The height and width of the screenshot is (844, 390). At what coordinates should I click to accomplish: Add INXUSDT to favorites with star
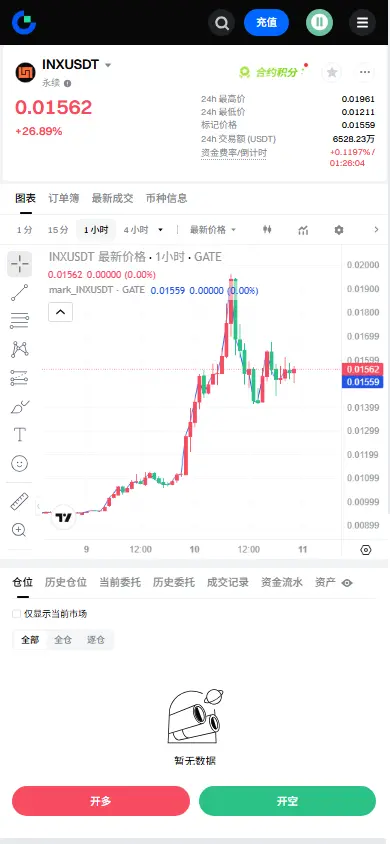[332, 72]
